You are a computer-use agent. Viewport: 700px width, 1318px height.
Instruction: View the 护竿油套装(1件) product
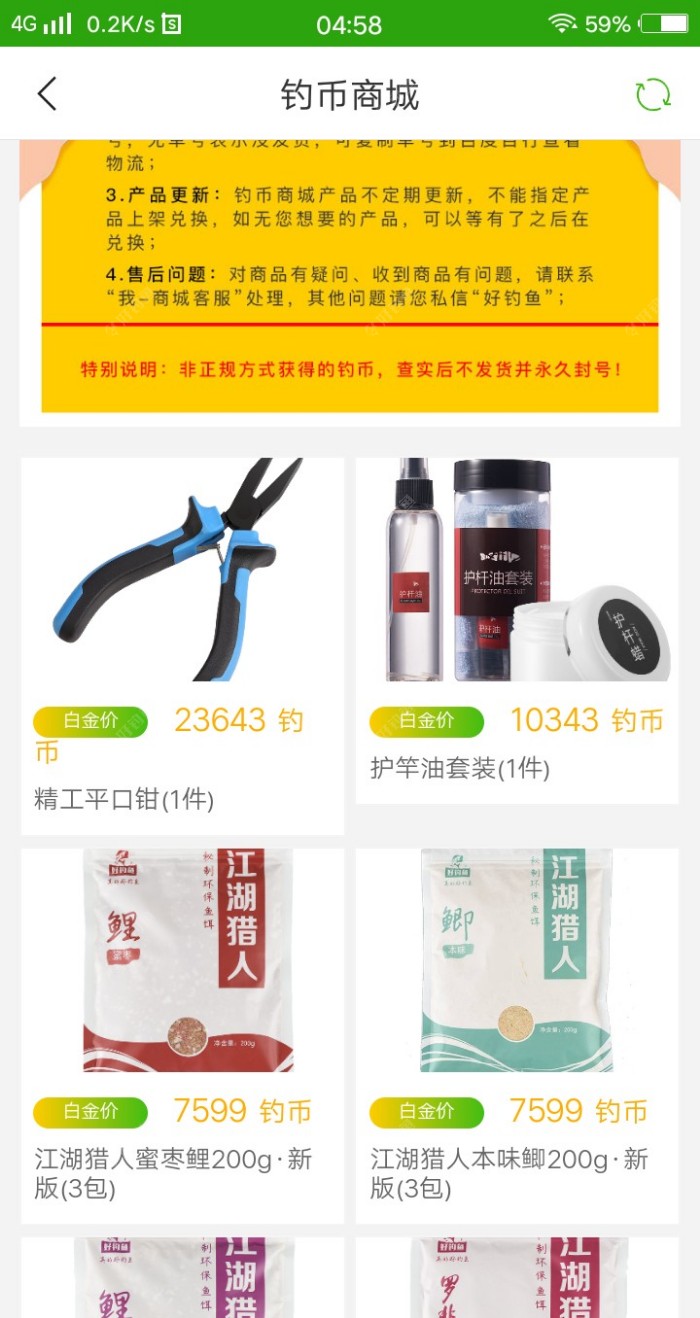[517, 630]
